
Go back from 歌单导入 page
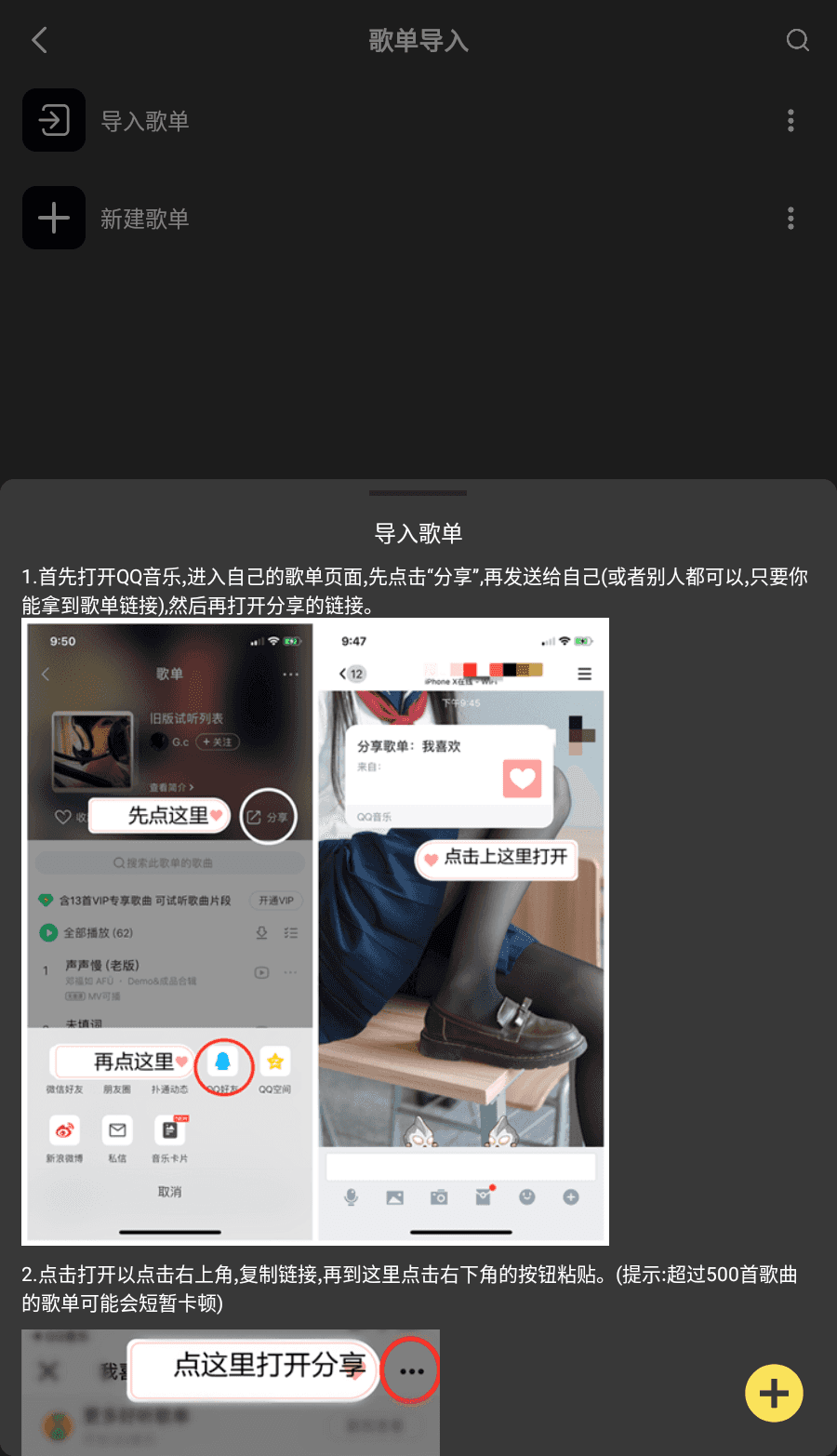[x=39, y=40]
